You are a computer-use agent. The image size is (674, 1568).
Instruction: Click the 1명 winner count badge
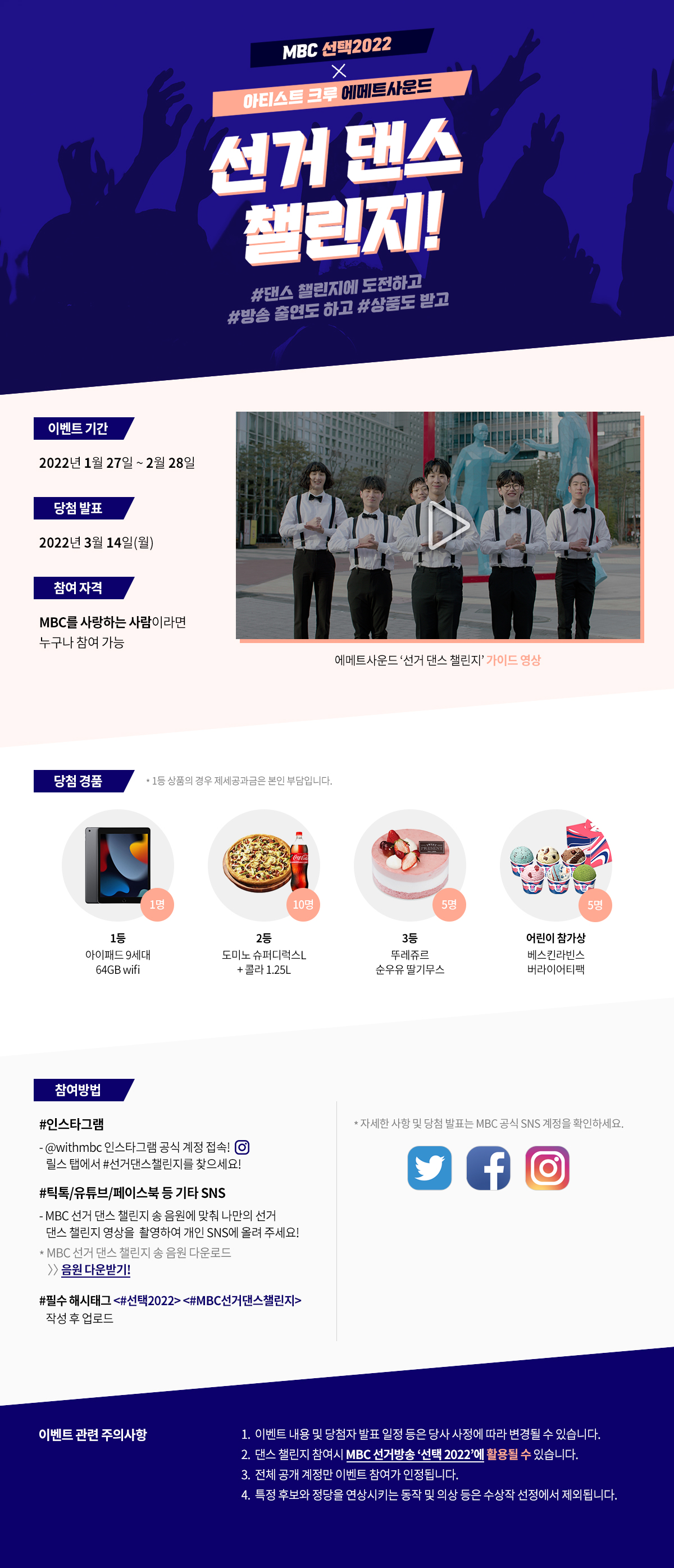click(x=157, y=906)
